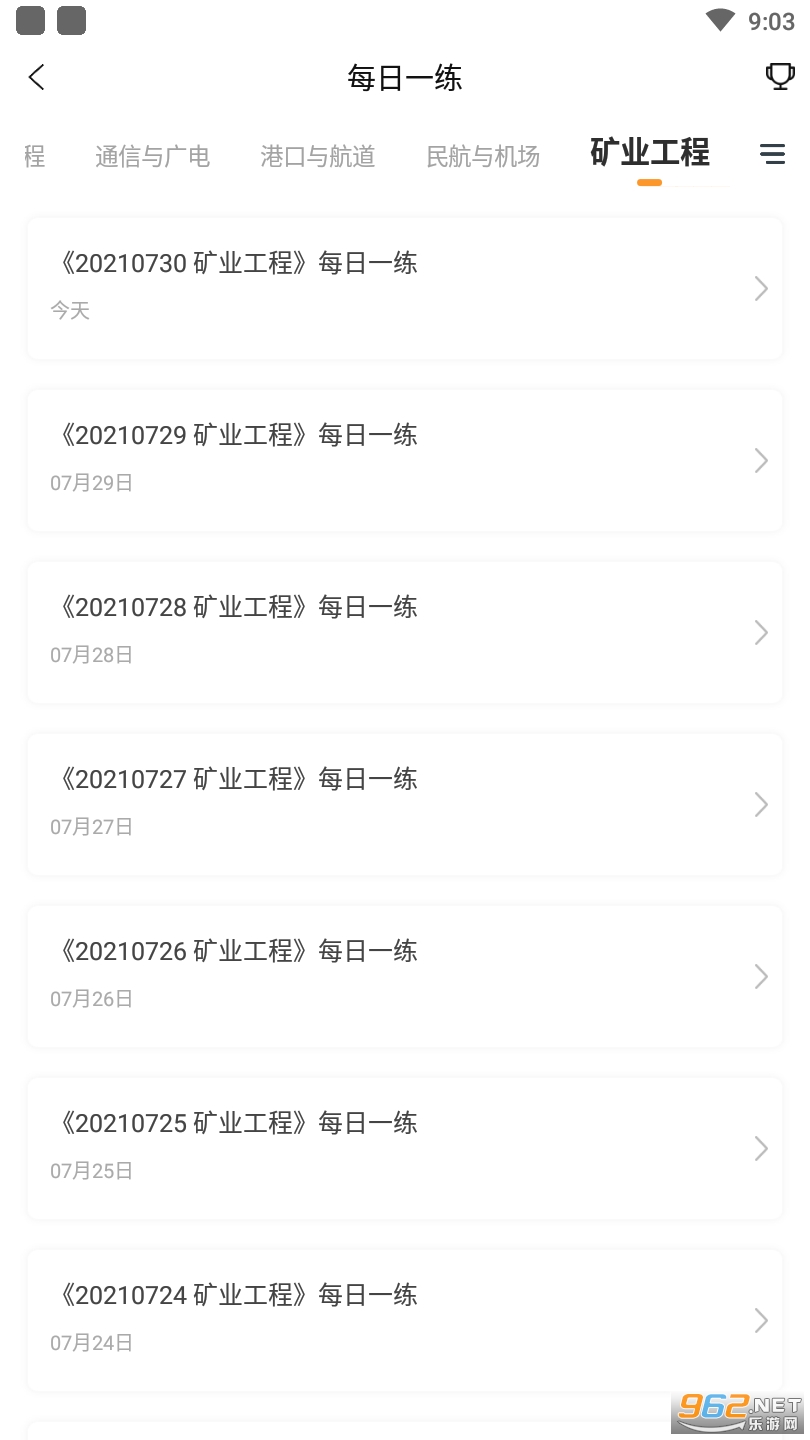Expand the full subject list menu
Viewport: 810px width, 1440px height.
tap(772, 154)
